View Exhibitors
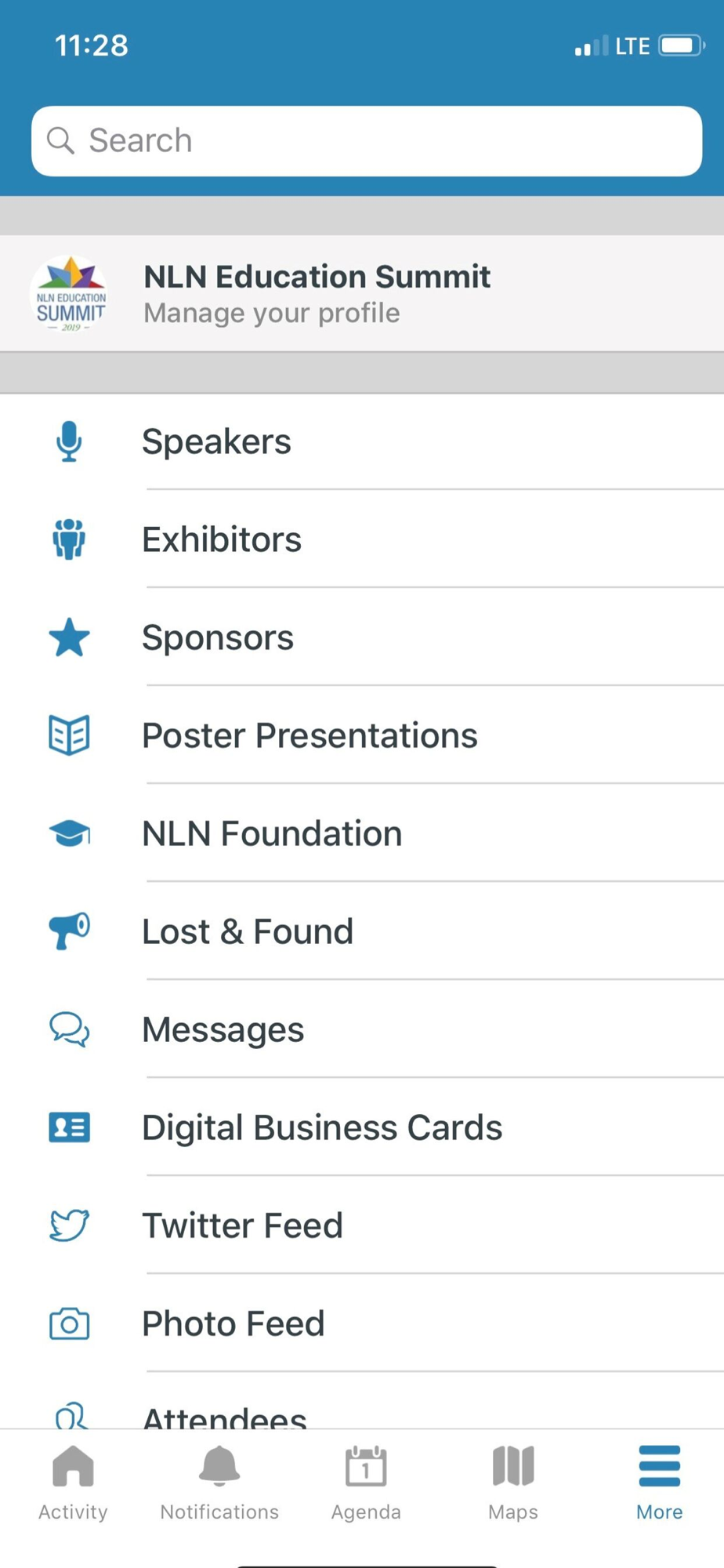Image resolution: width=724 pixels, height=1568 pixels. point(362,539)
